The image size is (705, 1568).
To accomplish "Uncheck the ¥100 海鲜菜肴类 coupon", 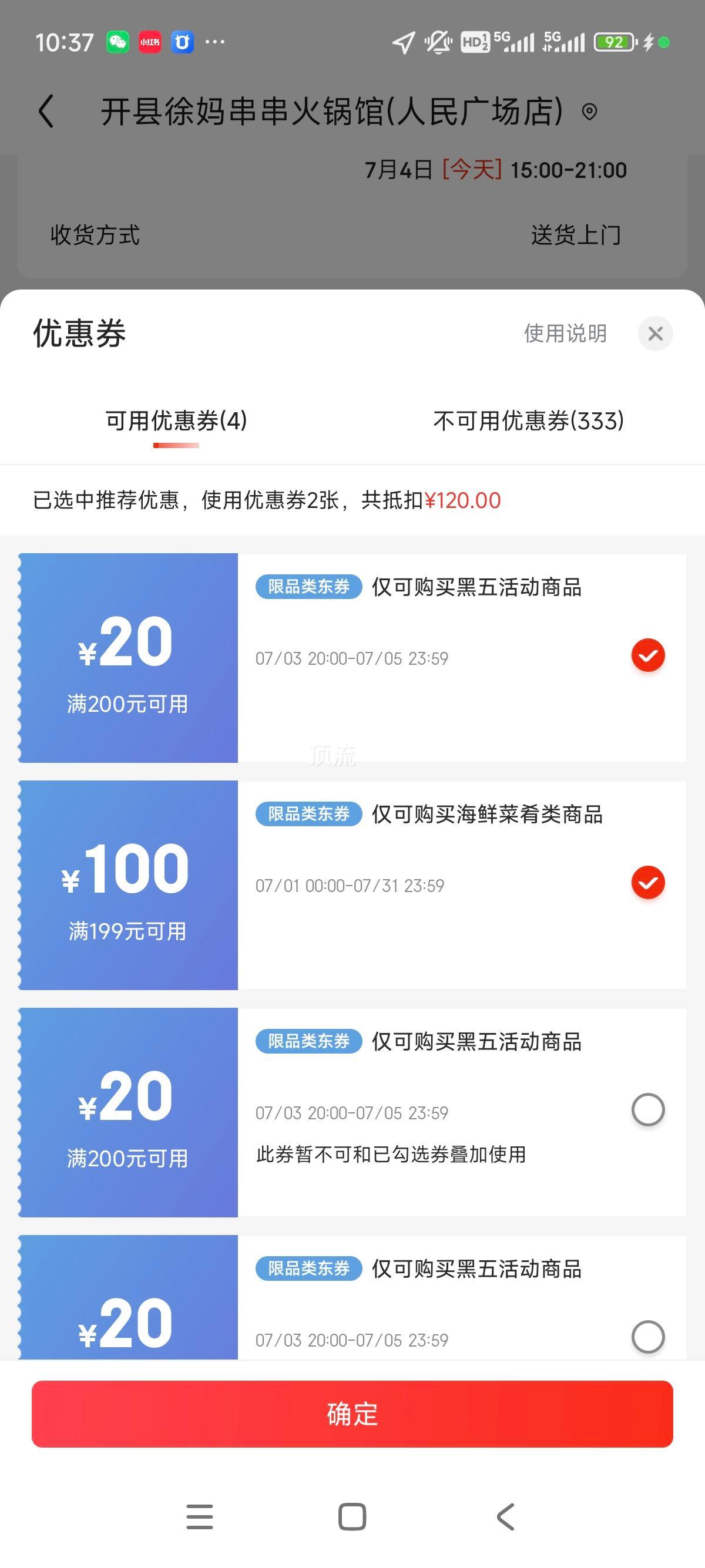I will point(648,883).
